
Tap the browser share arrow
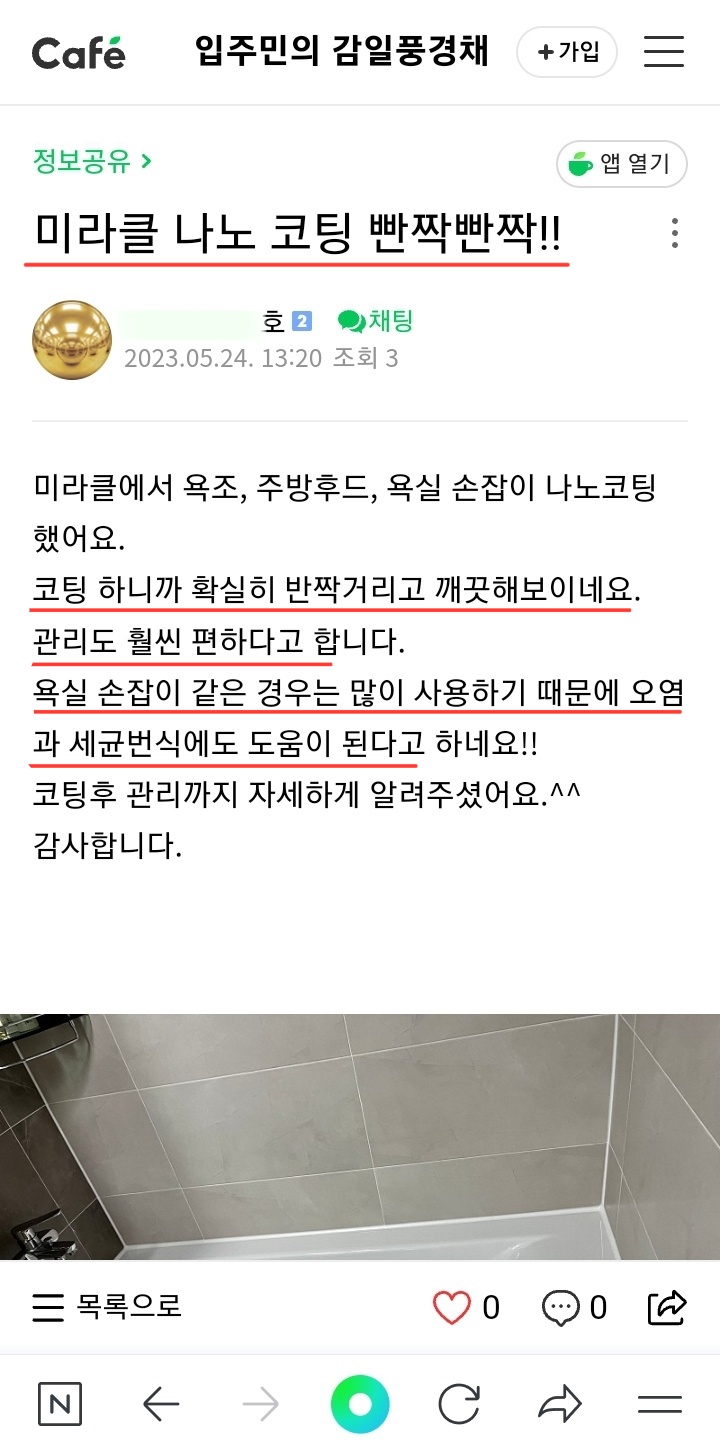559,1405
